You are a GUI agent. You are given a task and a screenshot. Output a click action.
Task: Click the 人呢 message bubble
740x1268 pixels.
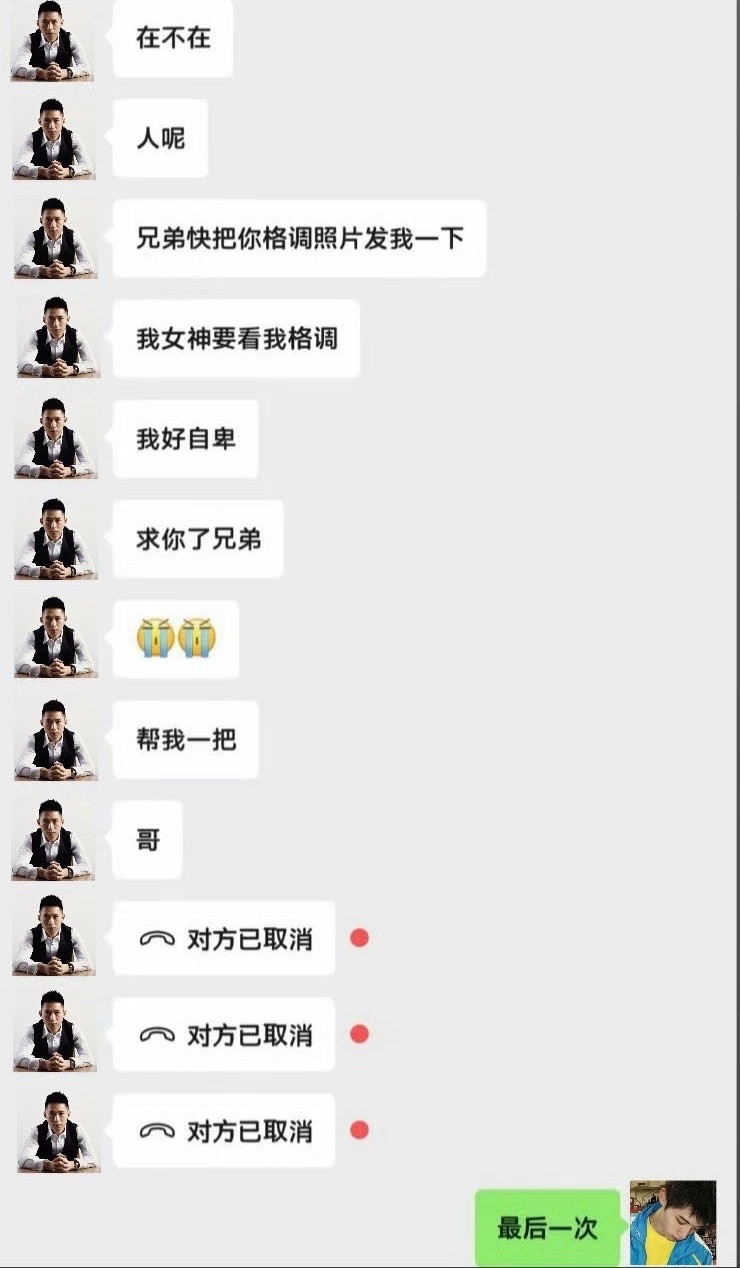[x=159, y=137]
